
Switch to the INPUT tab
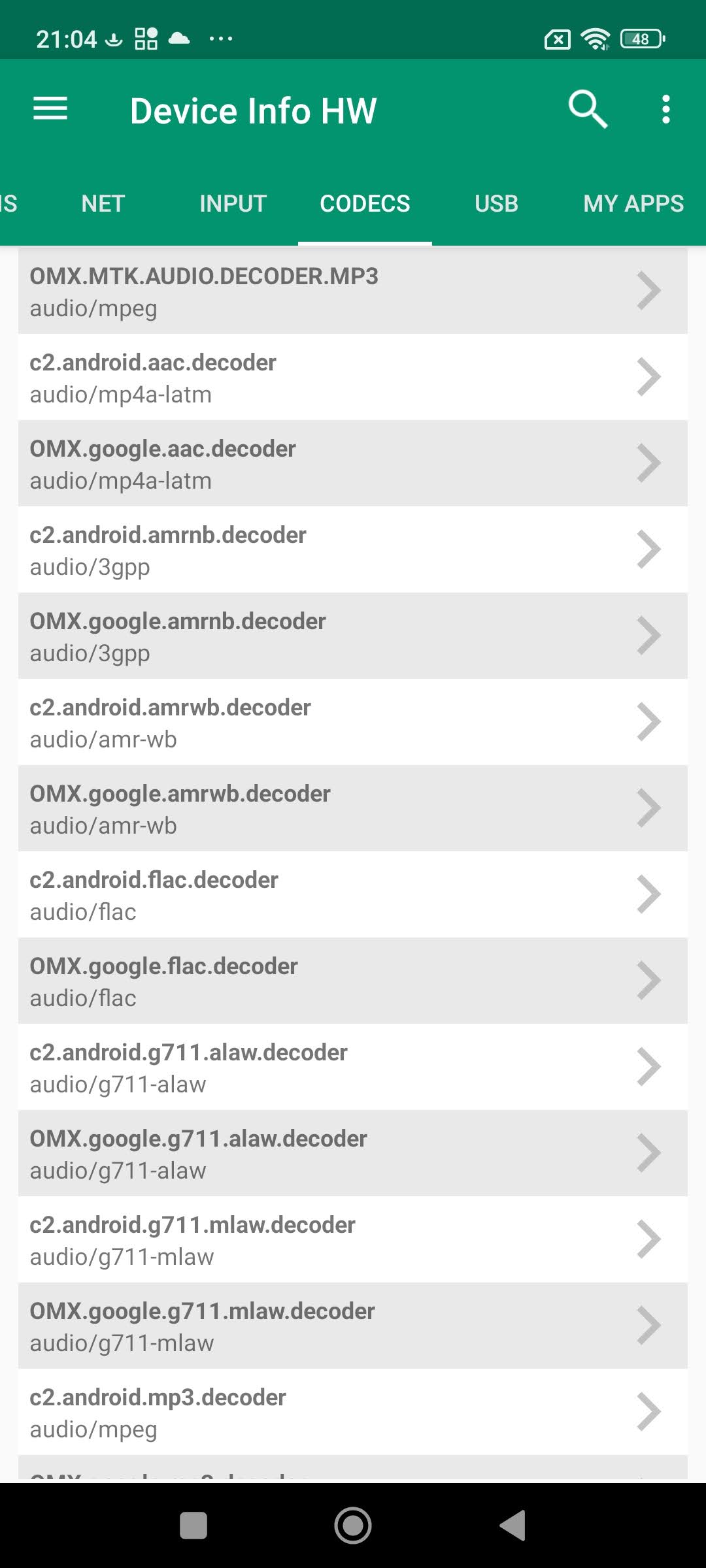(233, 204)
